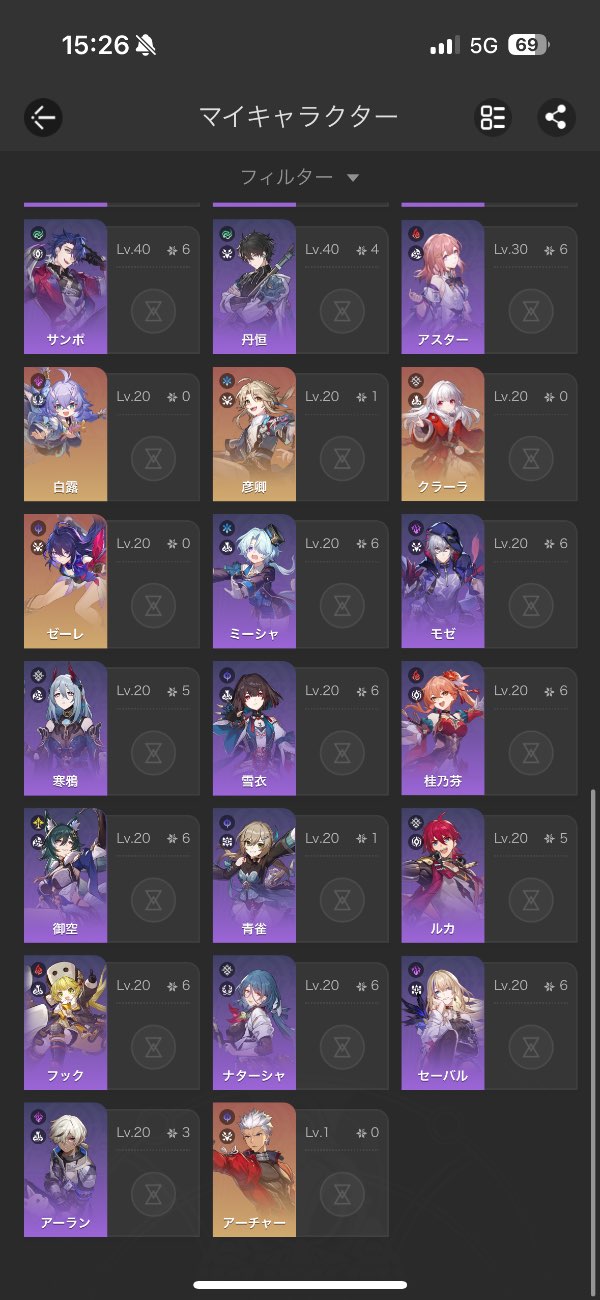Open モゼ character card
Image resolution: width=600 pixels, height=1300 pixels.
[x=443, y=581]
